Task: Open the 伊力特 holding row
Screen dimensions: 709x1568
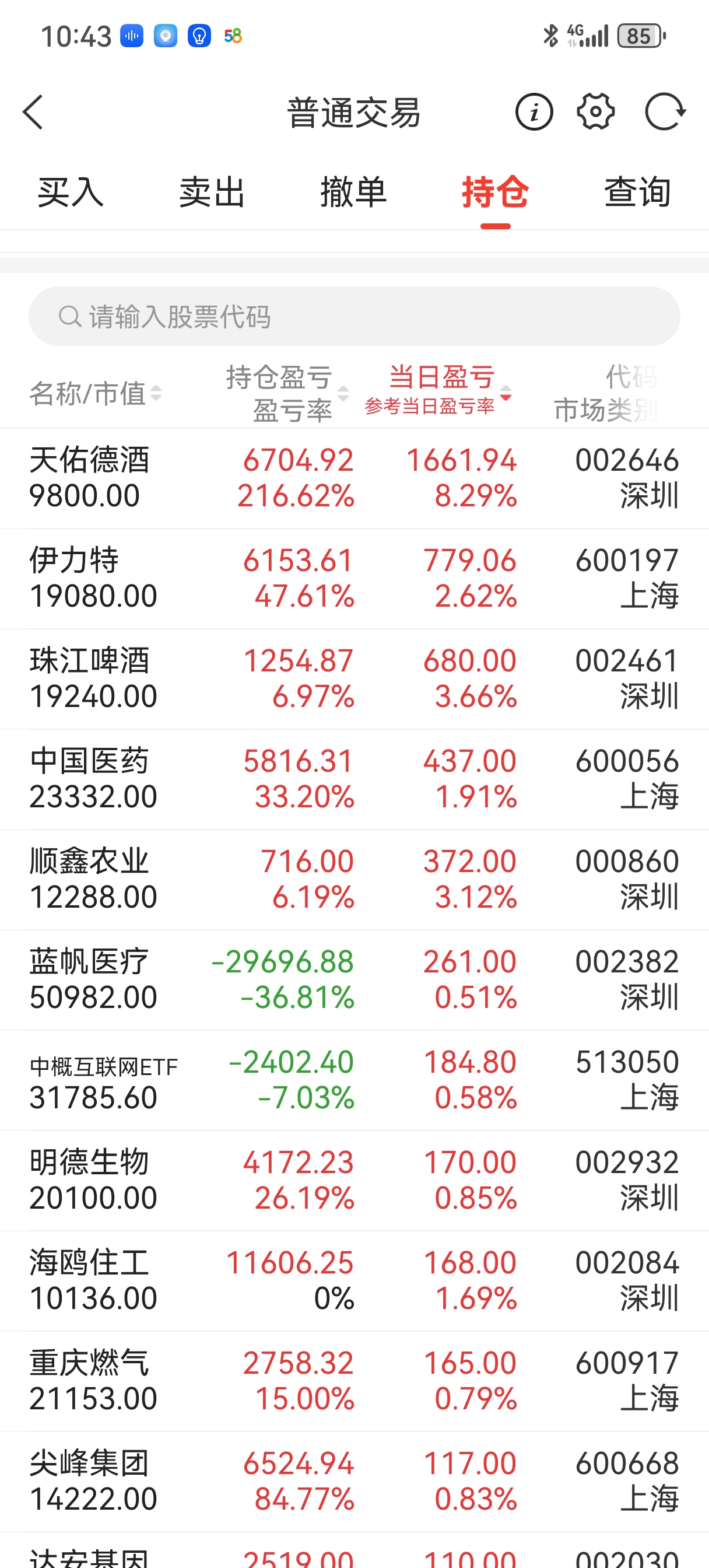Action: (x=354, y=578)
